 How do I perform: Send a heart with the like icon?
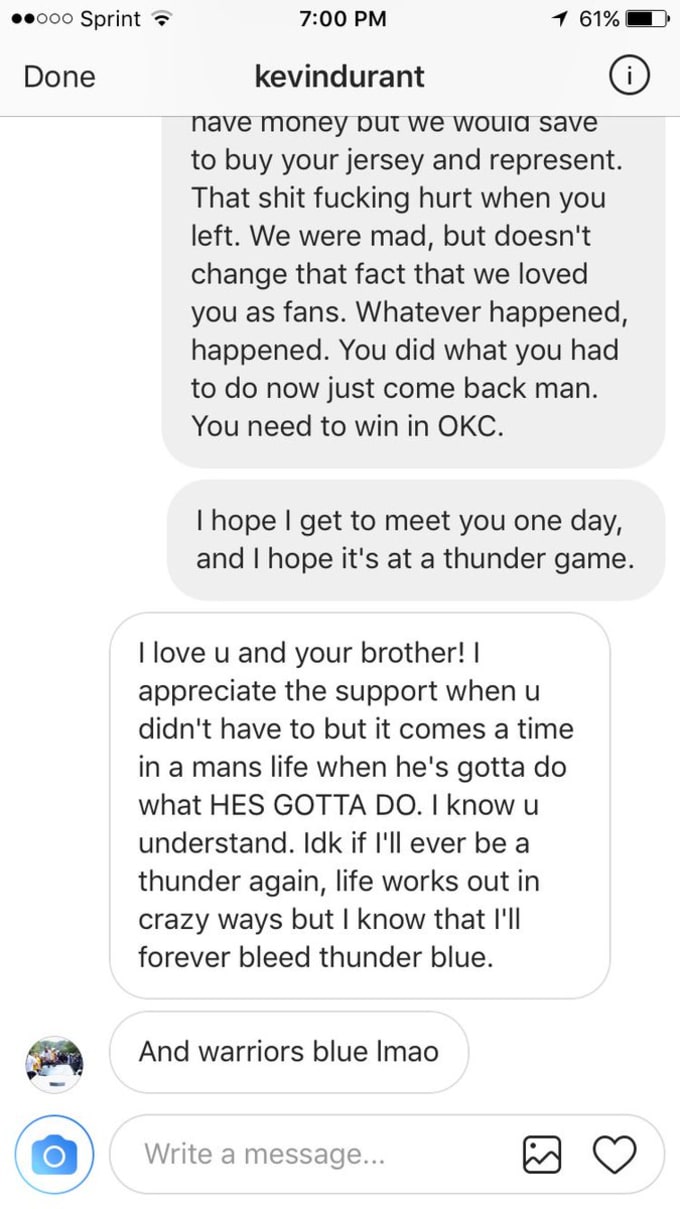pyautogui.click(x=614, y=1154)
